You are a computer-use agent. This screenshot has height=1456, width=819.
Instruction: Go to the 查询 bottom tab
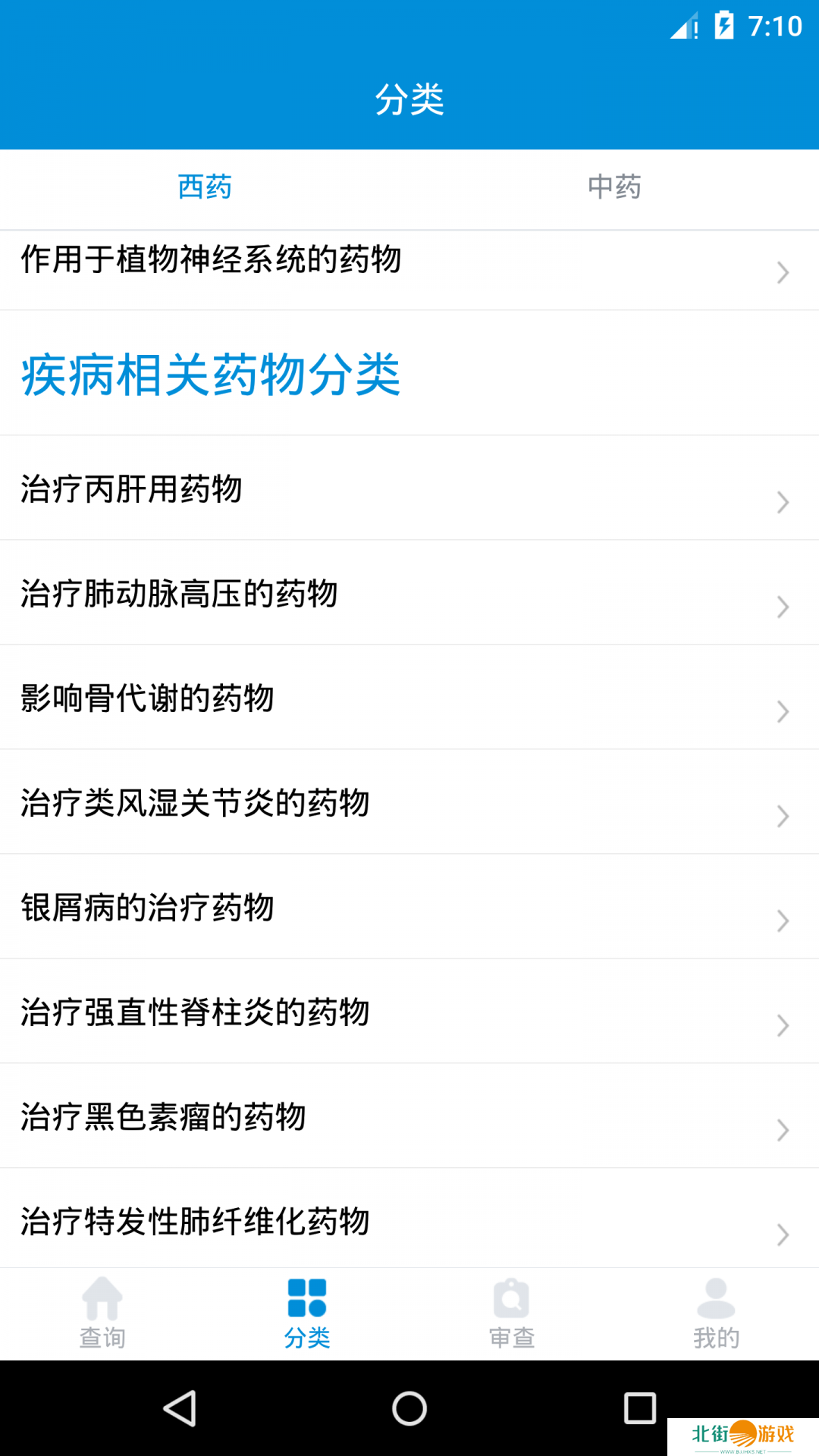point(102,1313)
